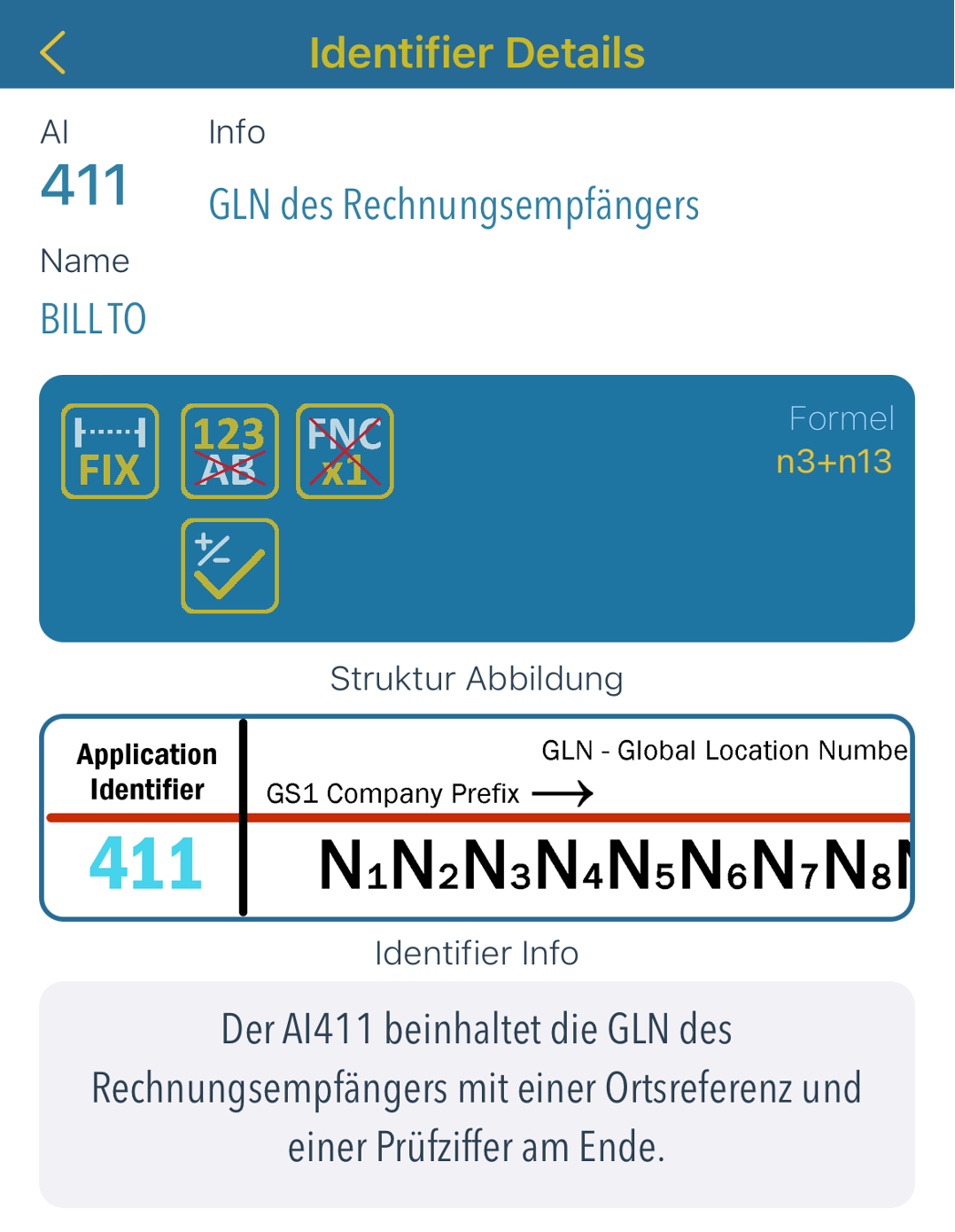The height and width of the screenshot is (1232, 955).
Task: Tap the check digit validation icon
Action: point(229,566)
